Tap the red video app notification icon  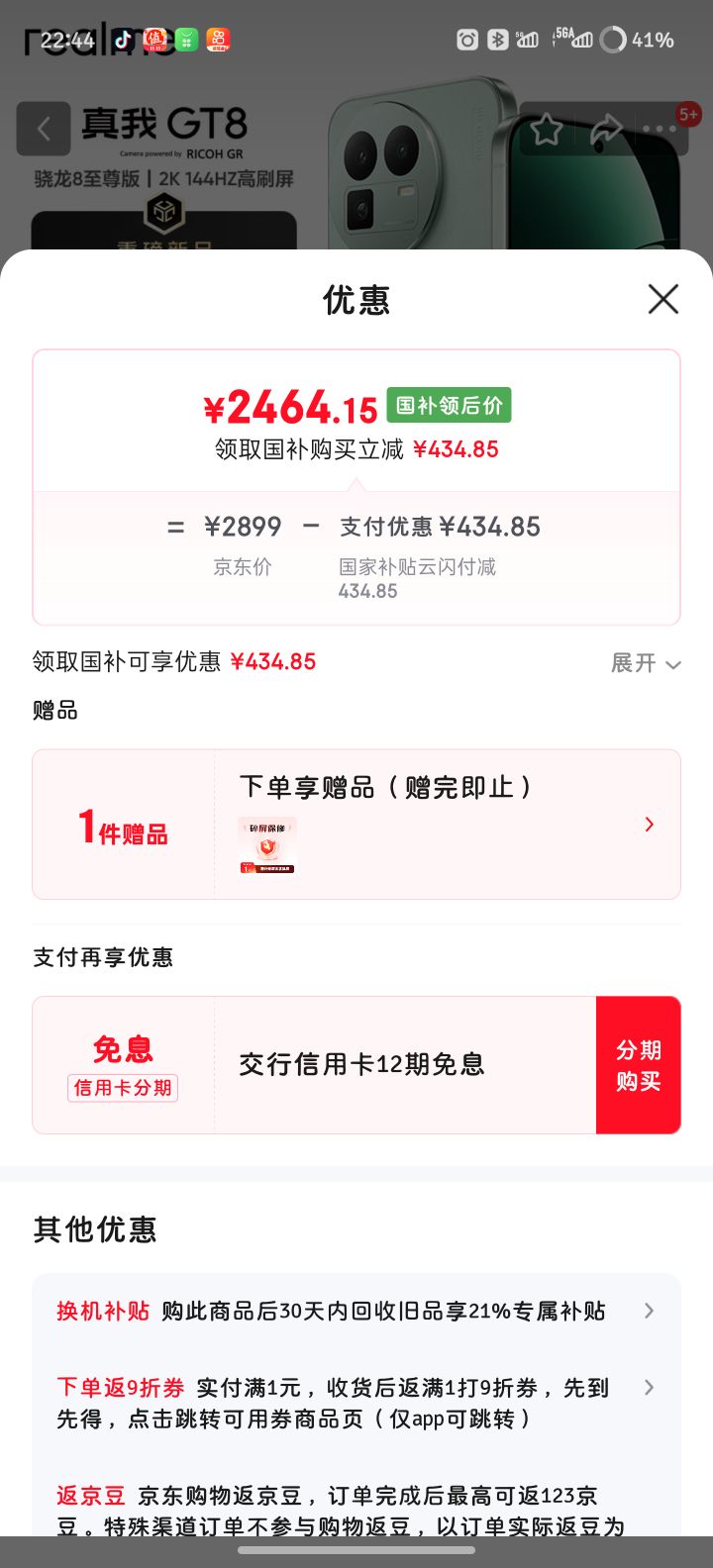coord(220,39)
